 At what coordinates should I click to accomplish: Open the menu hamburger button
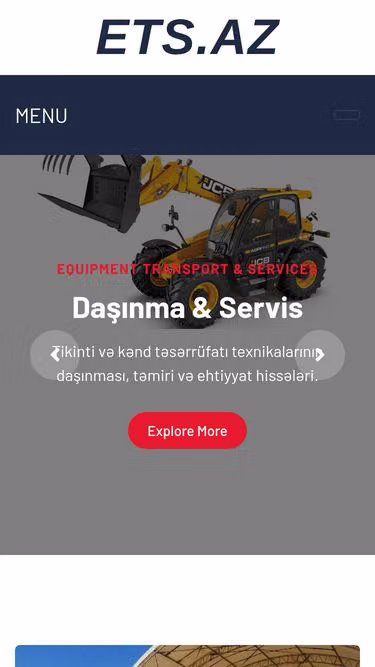(347, 115)
